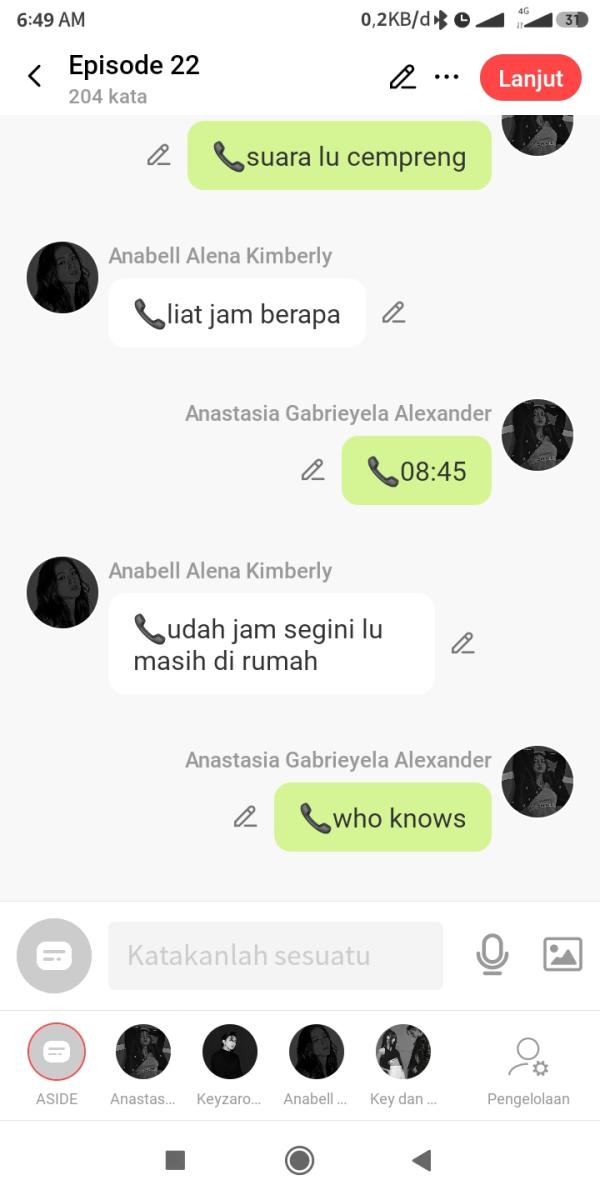The height and width of the screenshot is (1200, 600).
Task: Record audio with the microphone icon
Action: point(491,955)
